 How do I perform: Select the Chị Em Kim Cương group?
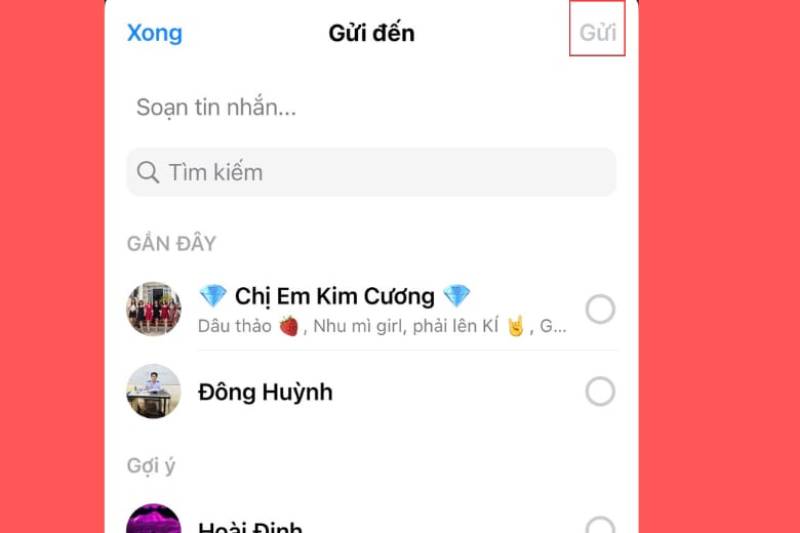point(599,310)
